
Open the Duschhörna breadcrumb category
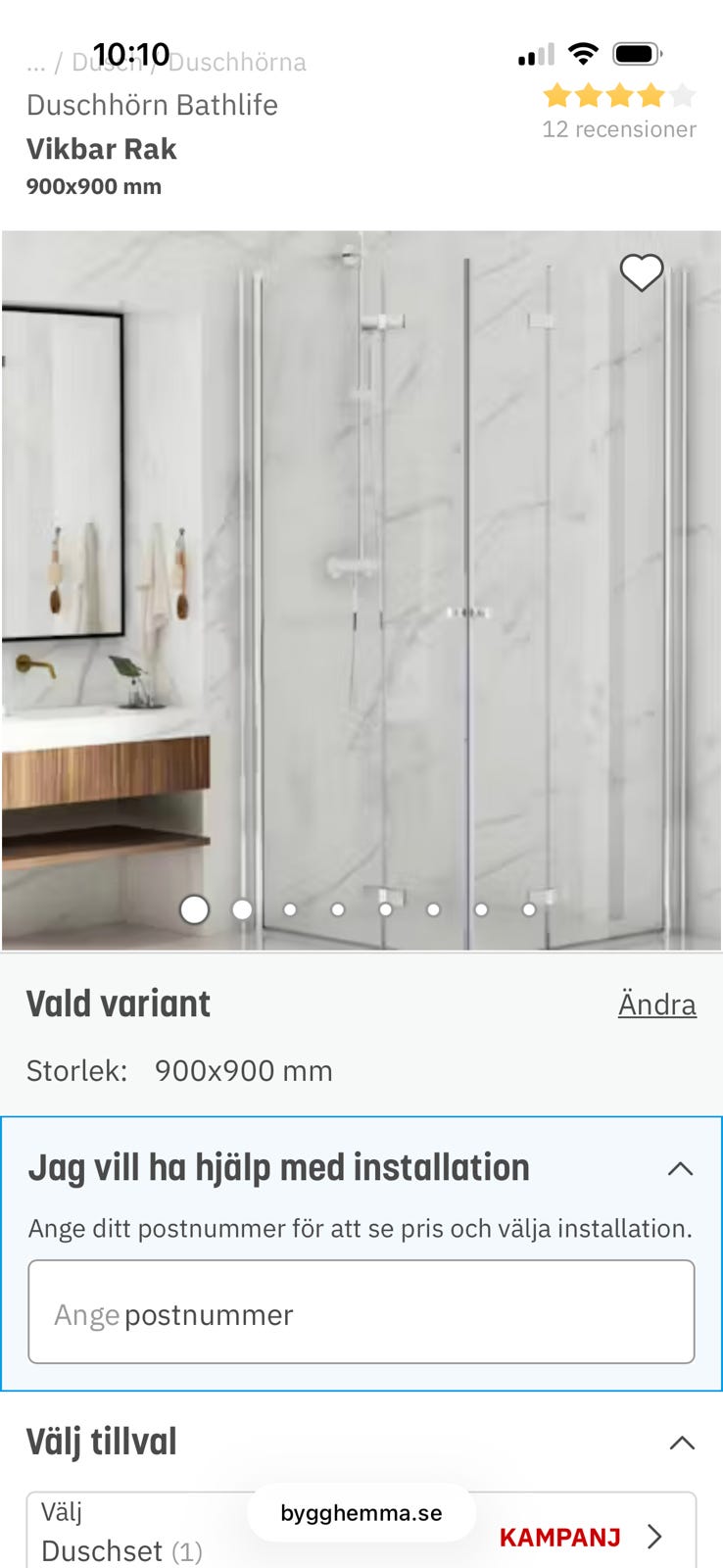pyautogui.click(x=237, y=62)
